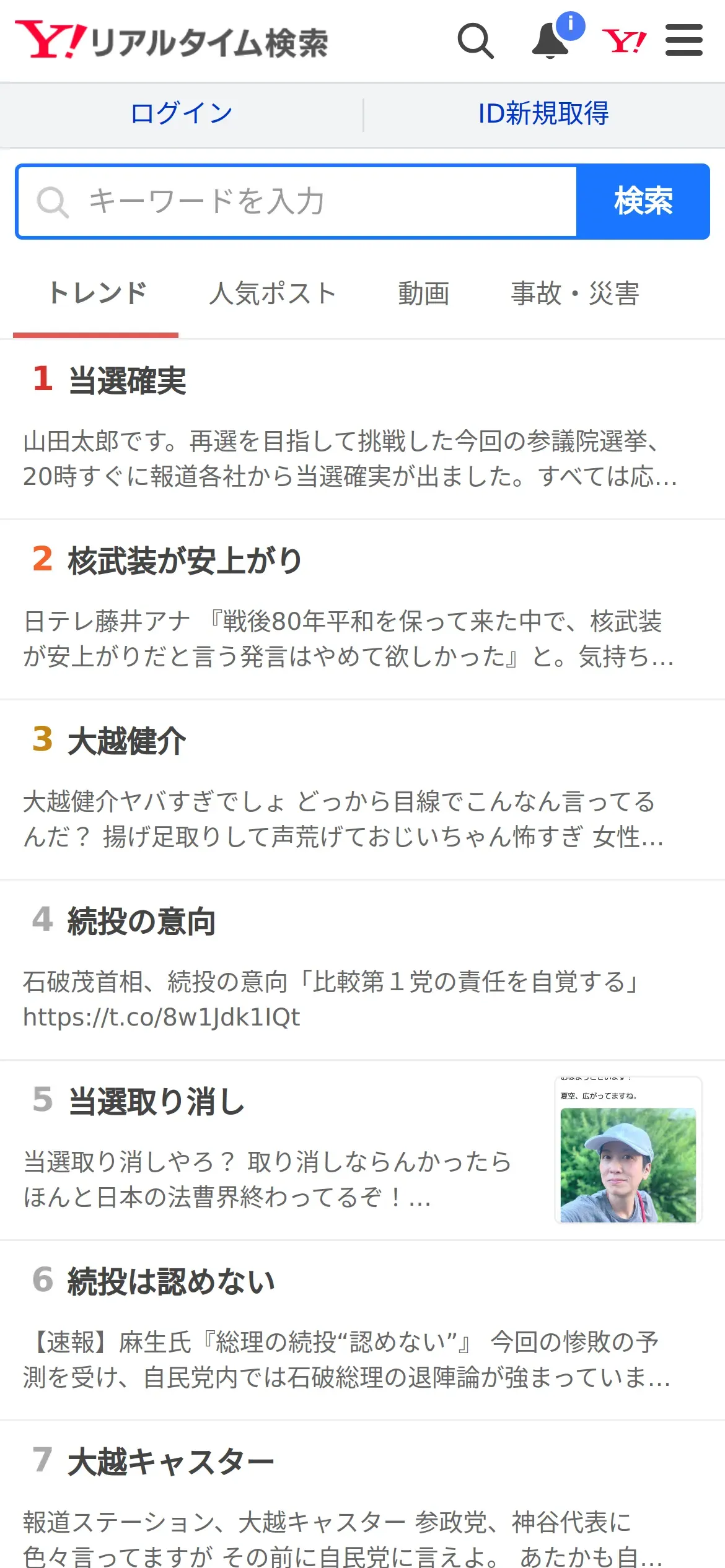725x1568 pixels.
Task: Open the hamburger menu
Action: coord(683,40)
